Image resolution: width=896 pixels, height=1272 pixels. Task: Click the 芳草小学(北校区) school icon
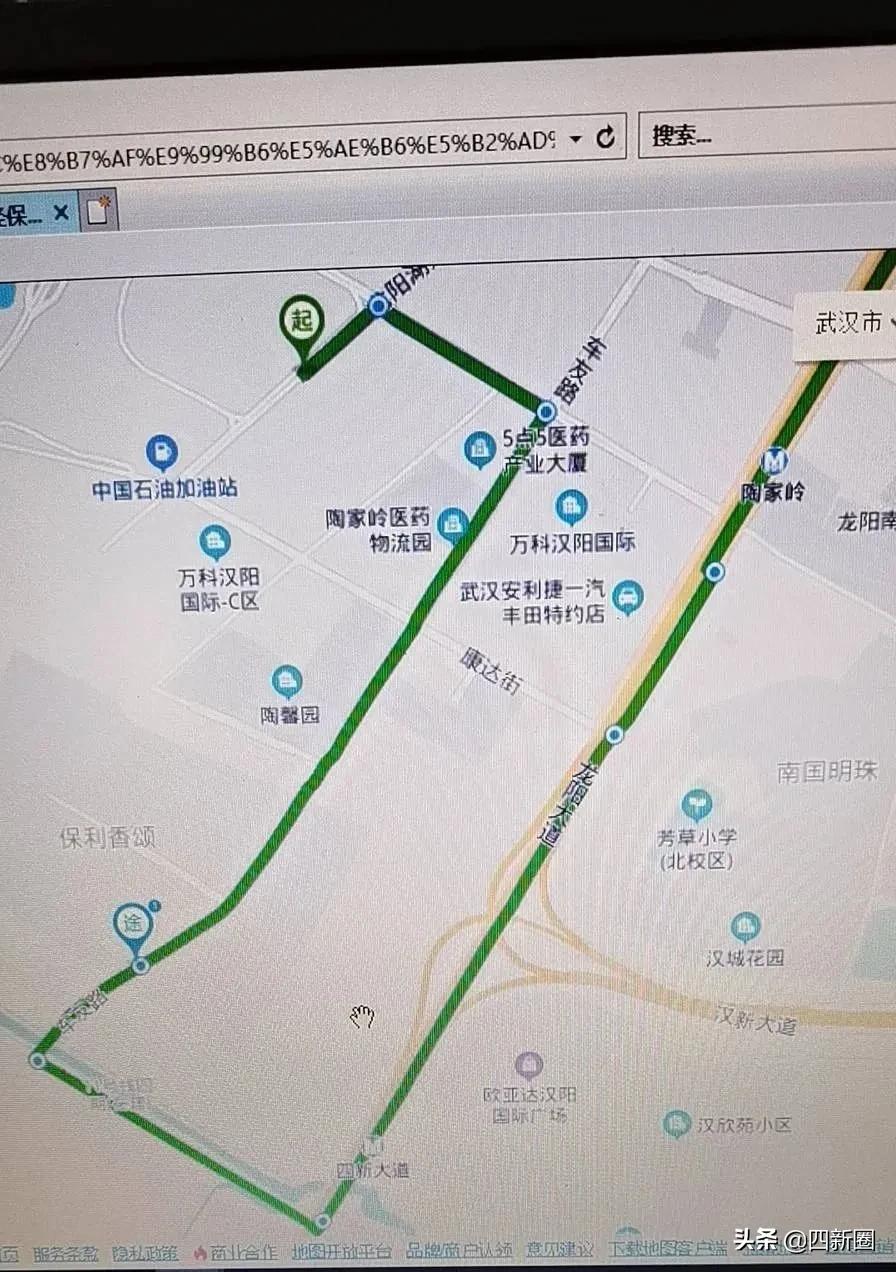[696, 800]
